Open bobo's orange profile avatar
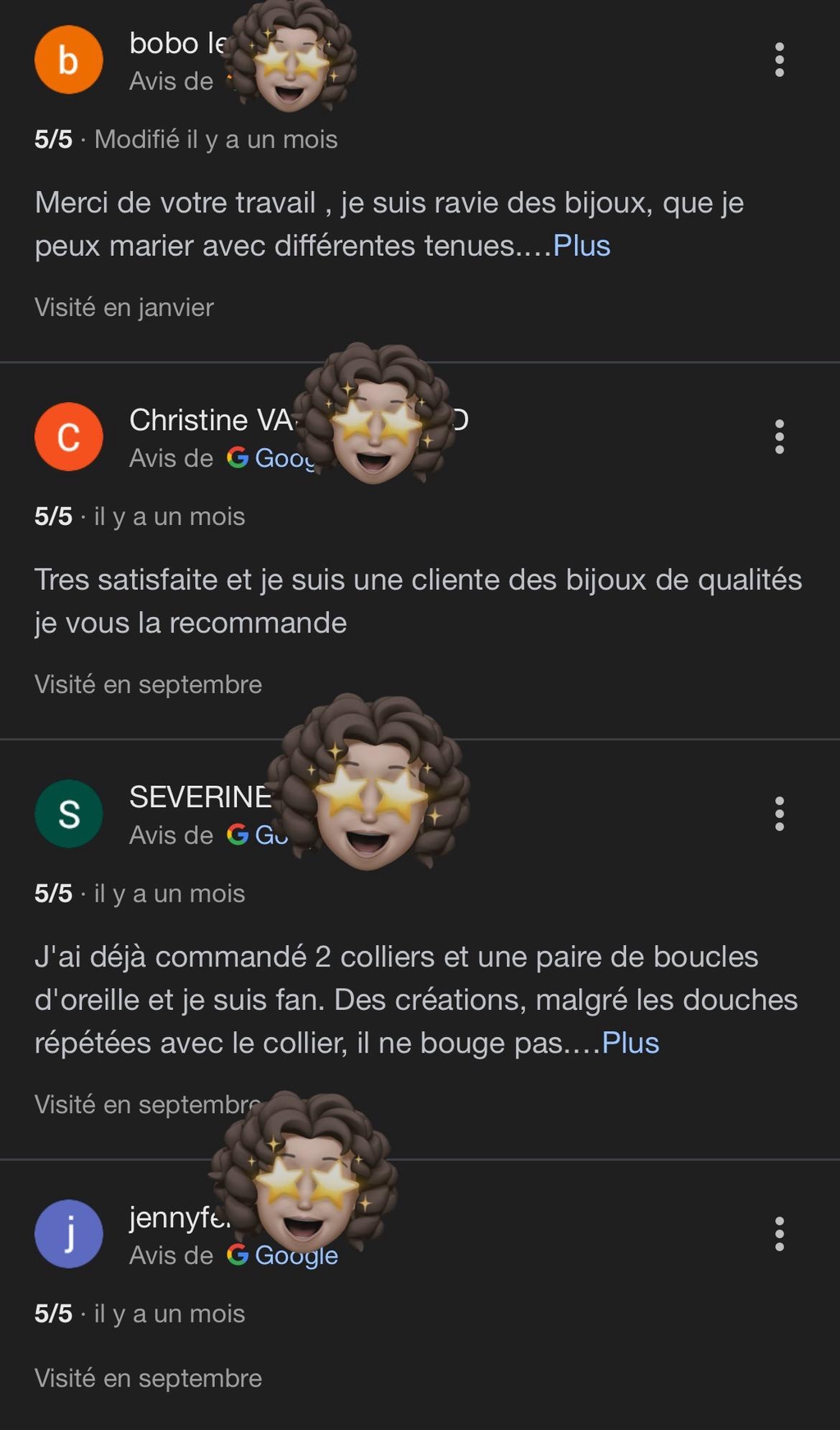This screenshot has height=1430, width=840. tap(69, 60)
